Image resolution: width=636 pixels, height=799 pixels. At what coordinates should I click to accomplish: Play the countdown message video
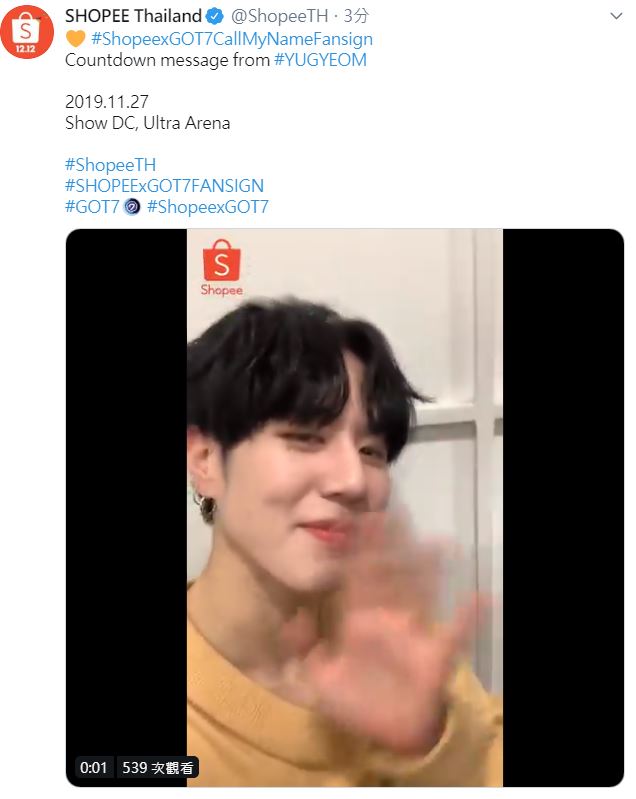[x=344, y=507]
